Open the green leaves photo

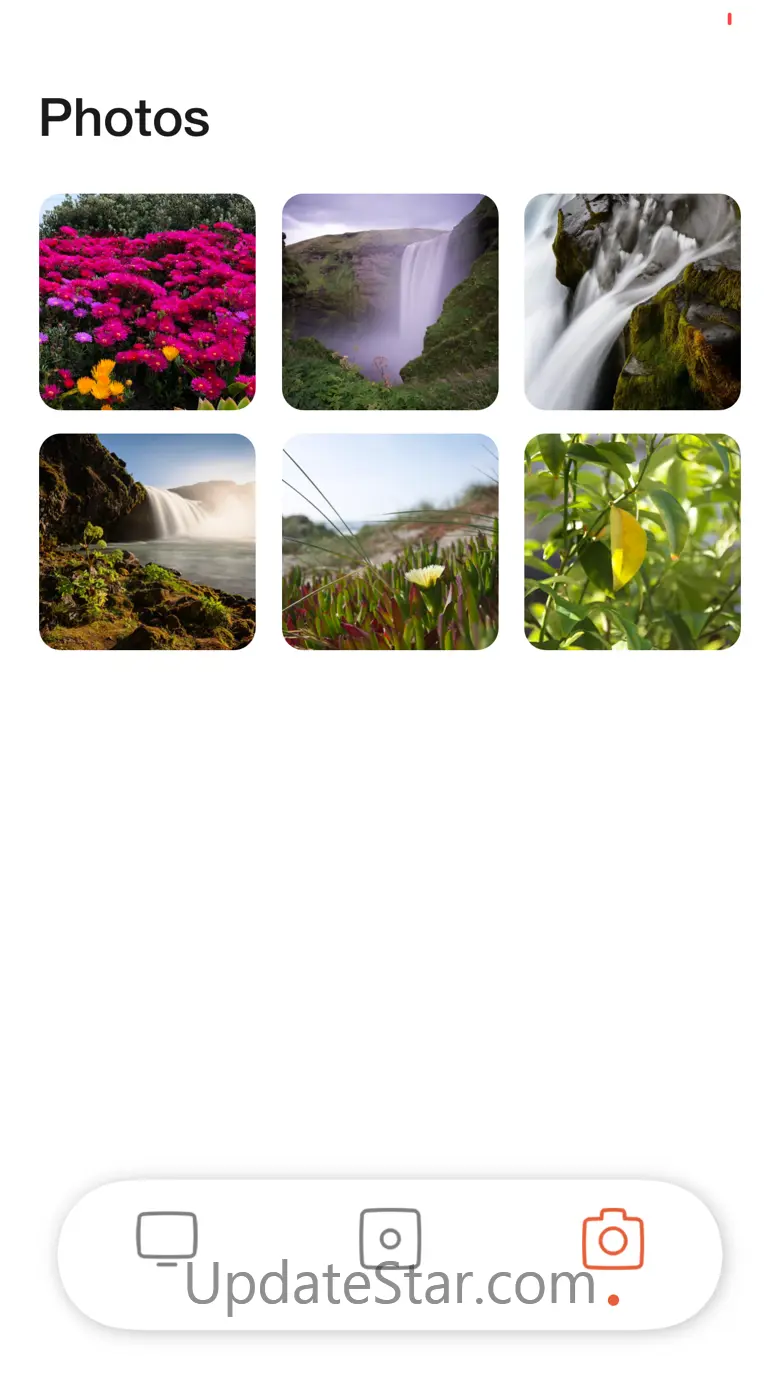632,541
